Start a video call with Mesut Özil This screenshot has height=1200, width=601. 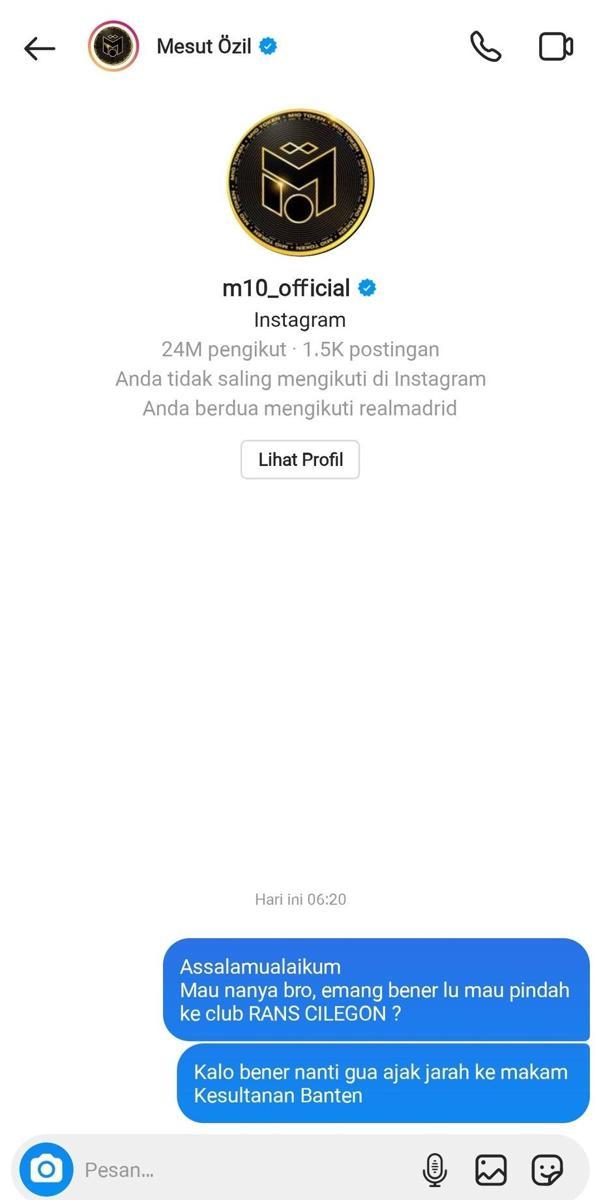point(555,47)
